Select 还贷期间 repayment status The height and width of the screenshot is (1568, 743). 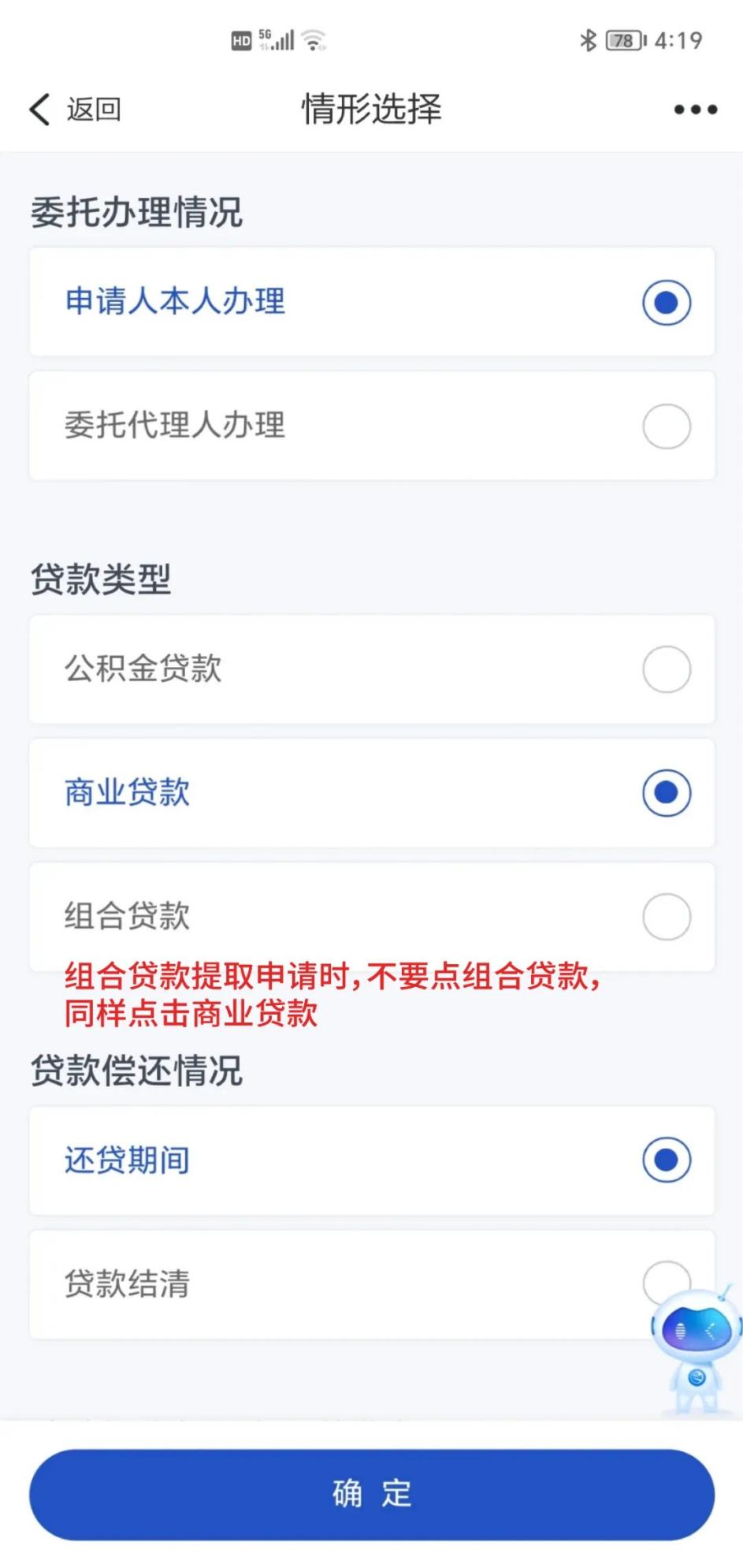tap(372, 1160)
